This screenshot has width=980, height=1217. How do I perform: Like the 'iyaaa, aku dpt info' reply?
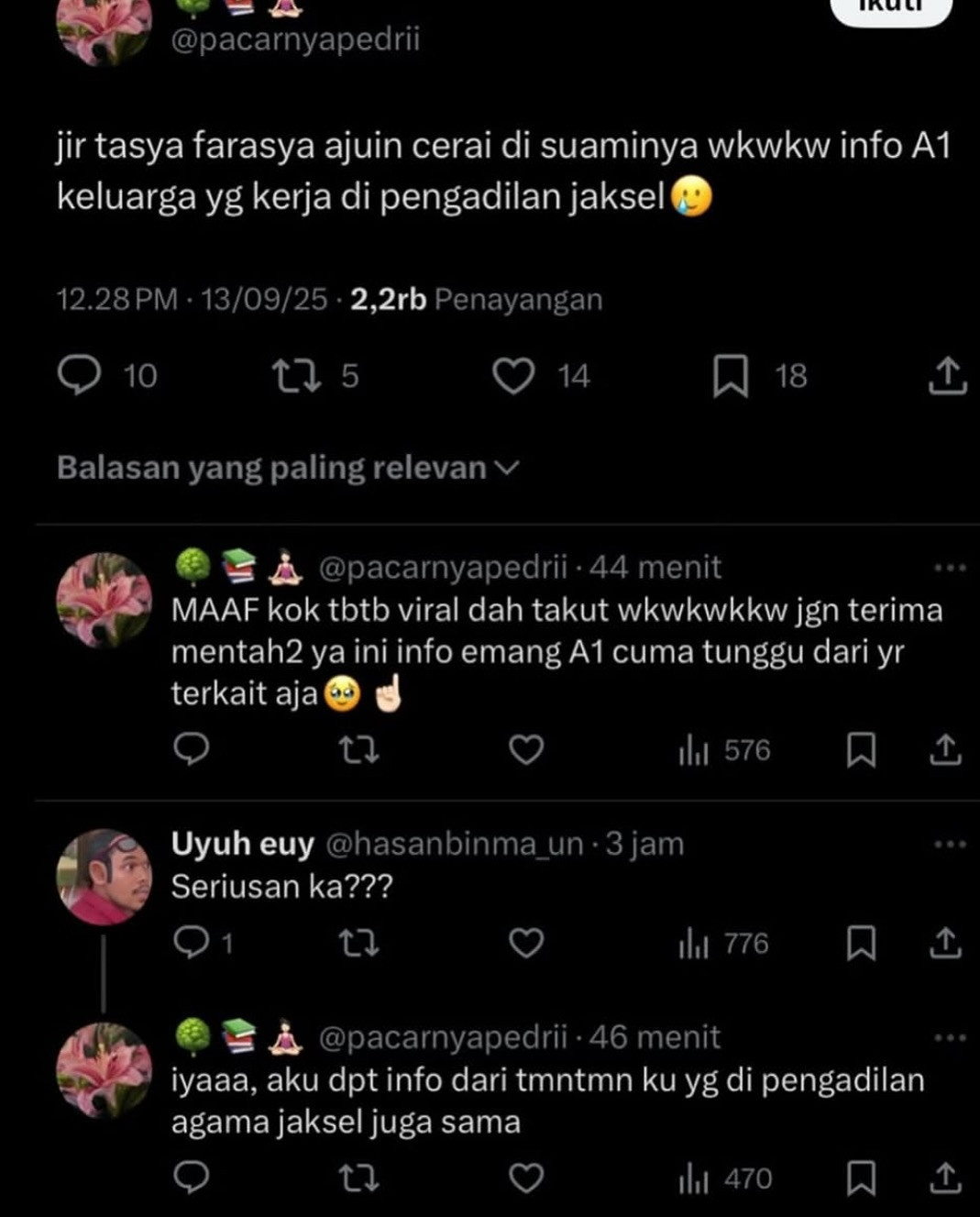526,1178
